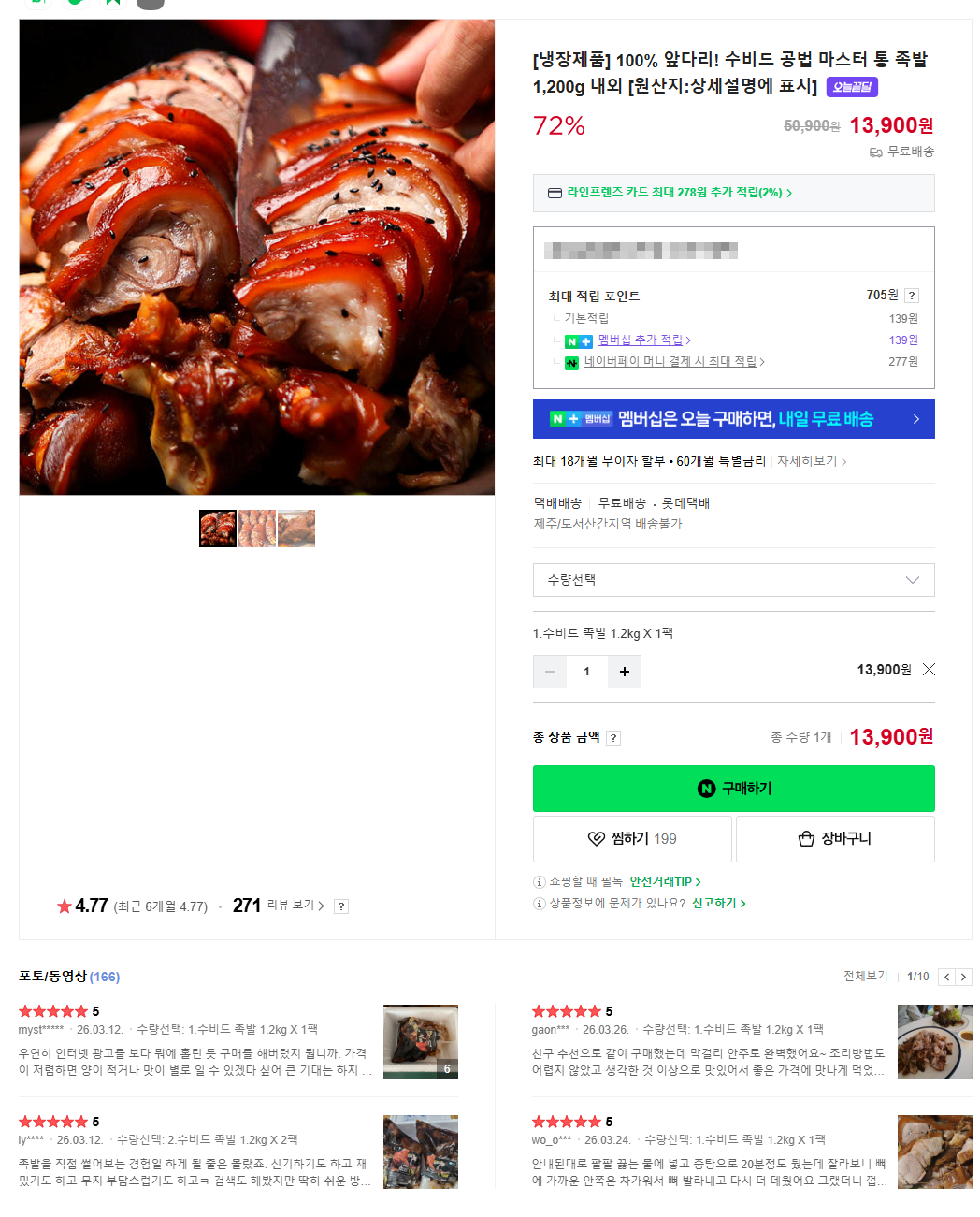Remove the selected 수비드 족발 option
Screen dimensions: 980x1217
929,670
